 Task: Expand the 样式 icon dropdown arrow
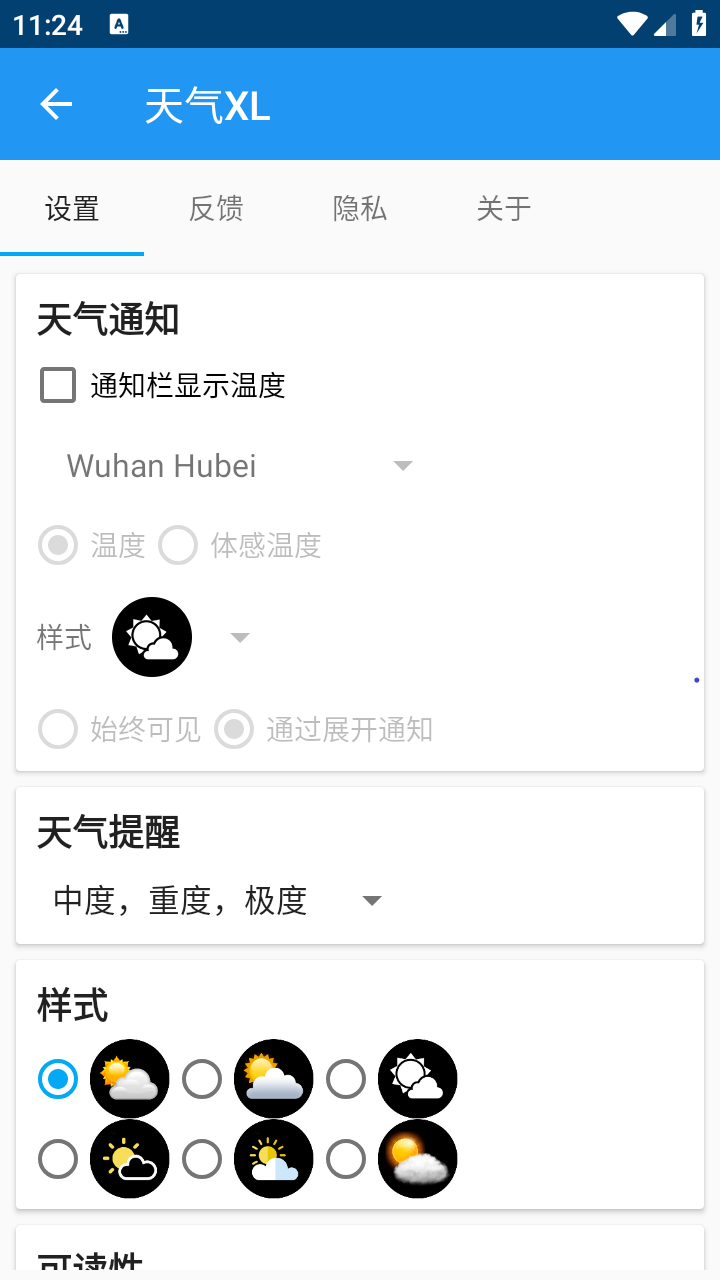(x=239, y=637)
